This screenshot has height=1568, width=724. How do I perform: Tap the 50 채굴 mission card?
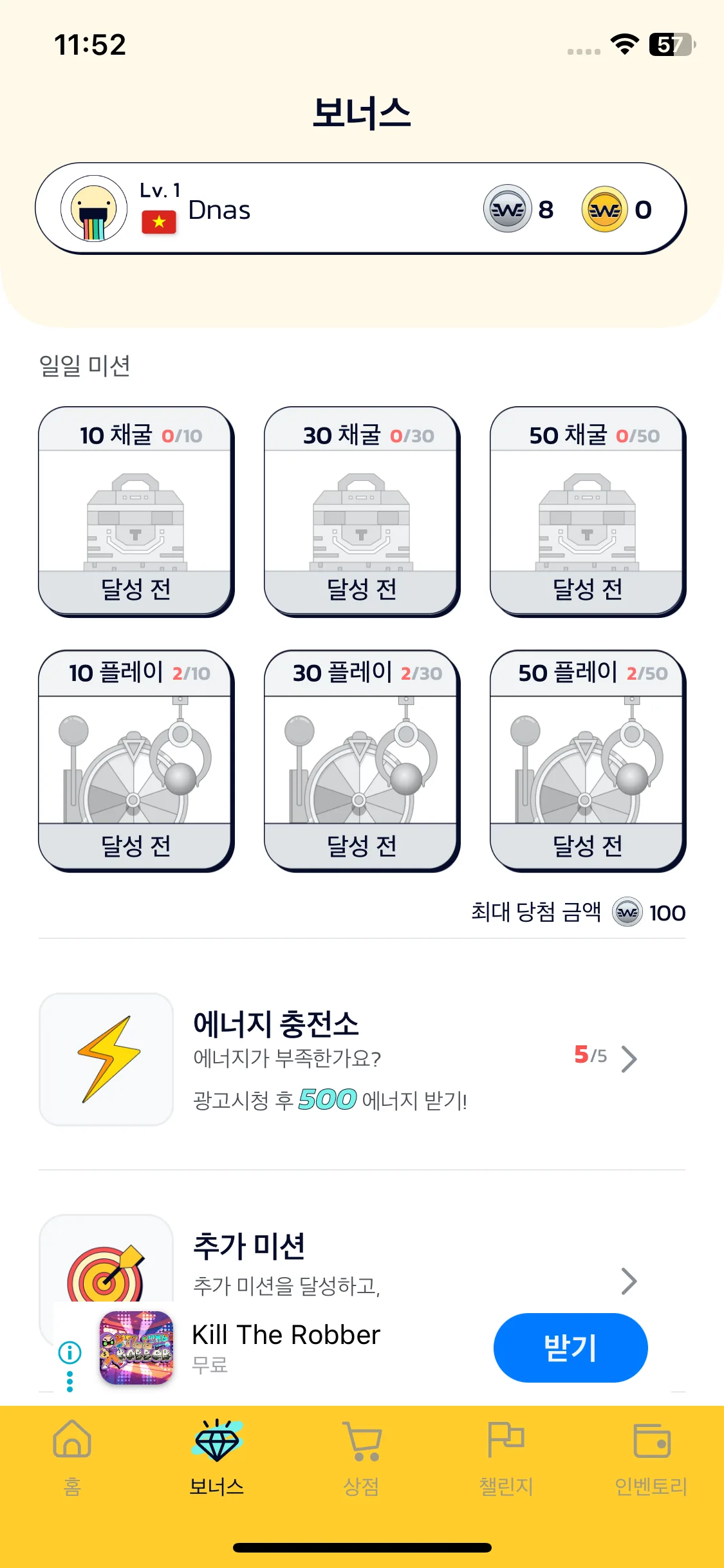[587, 511]
